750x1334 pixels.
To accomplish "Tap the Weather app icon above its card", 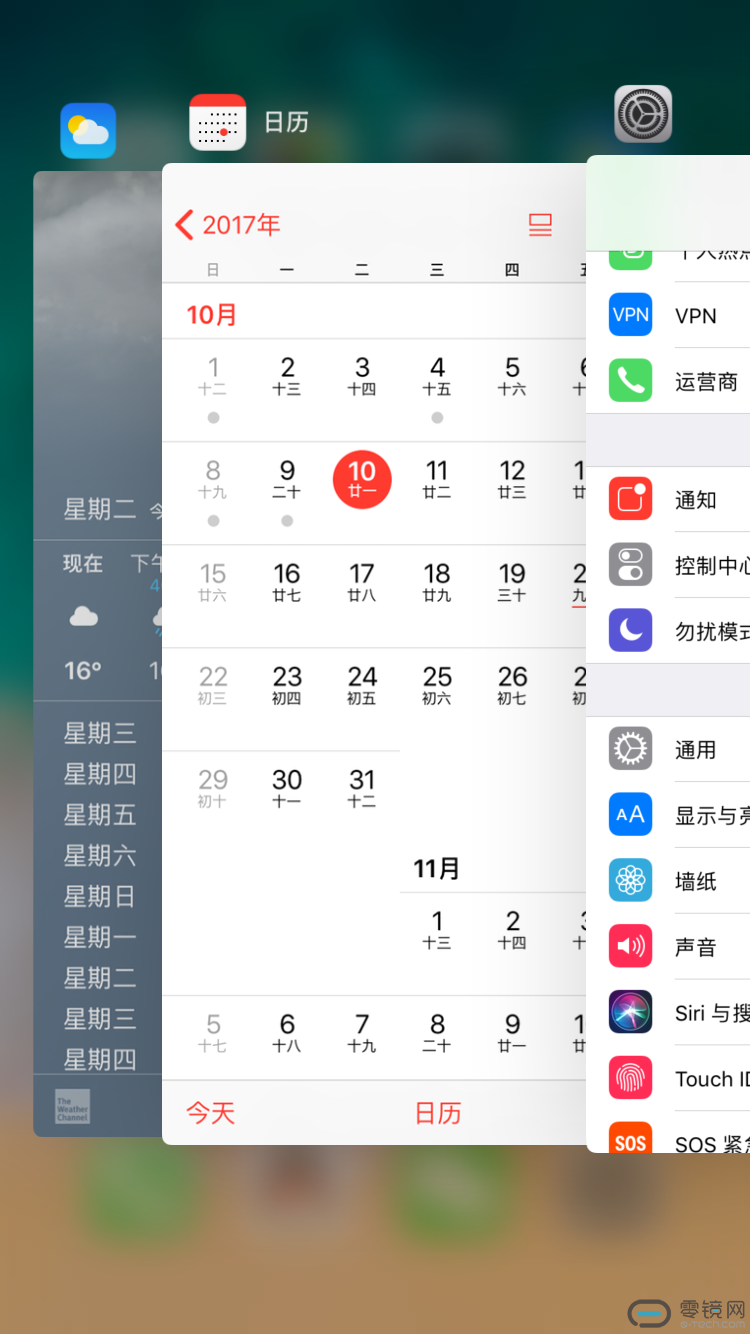I will (88, 131).
